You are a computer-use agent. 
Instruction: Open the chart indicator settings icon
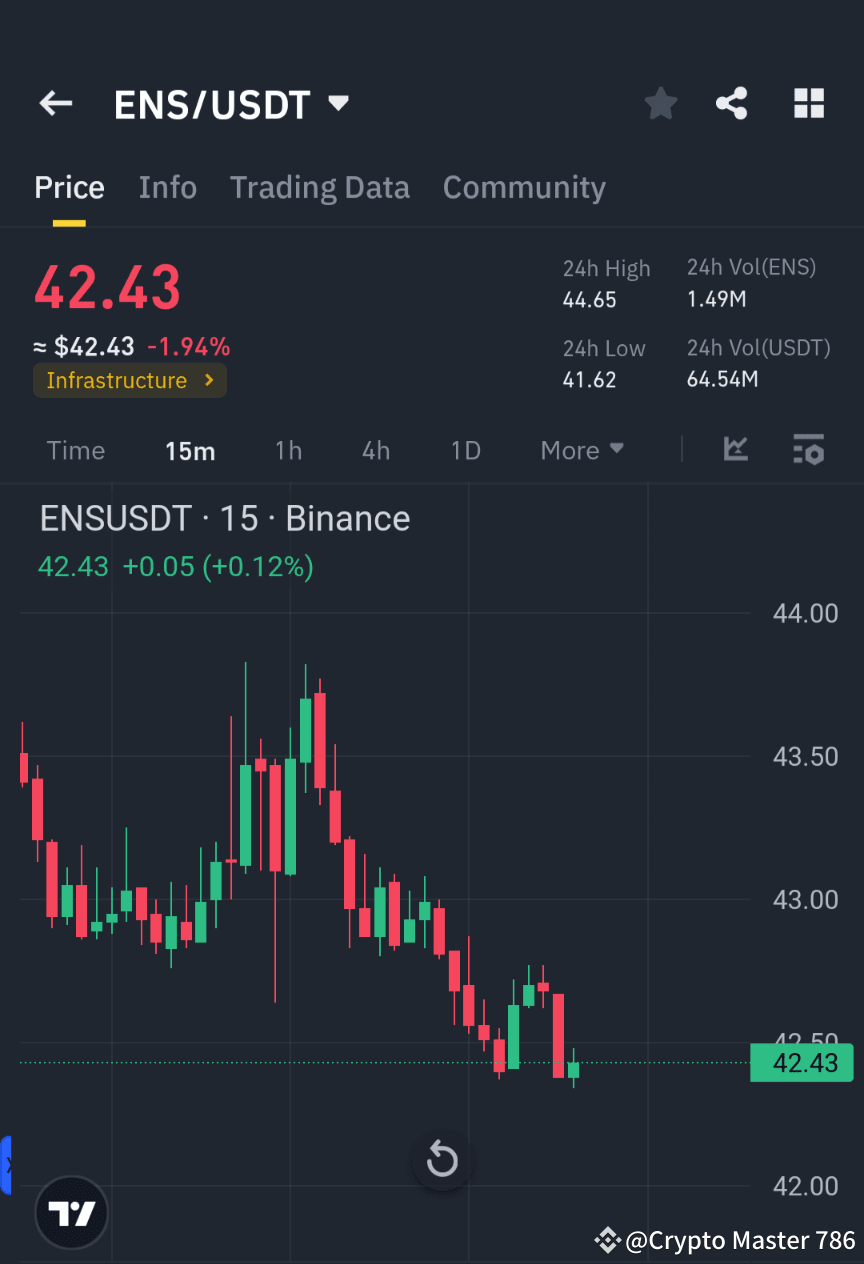808,450
